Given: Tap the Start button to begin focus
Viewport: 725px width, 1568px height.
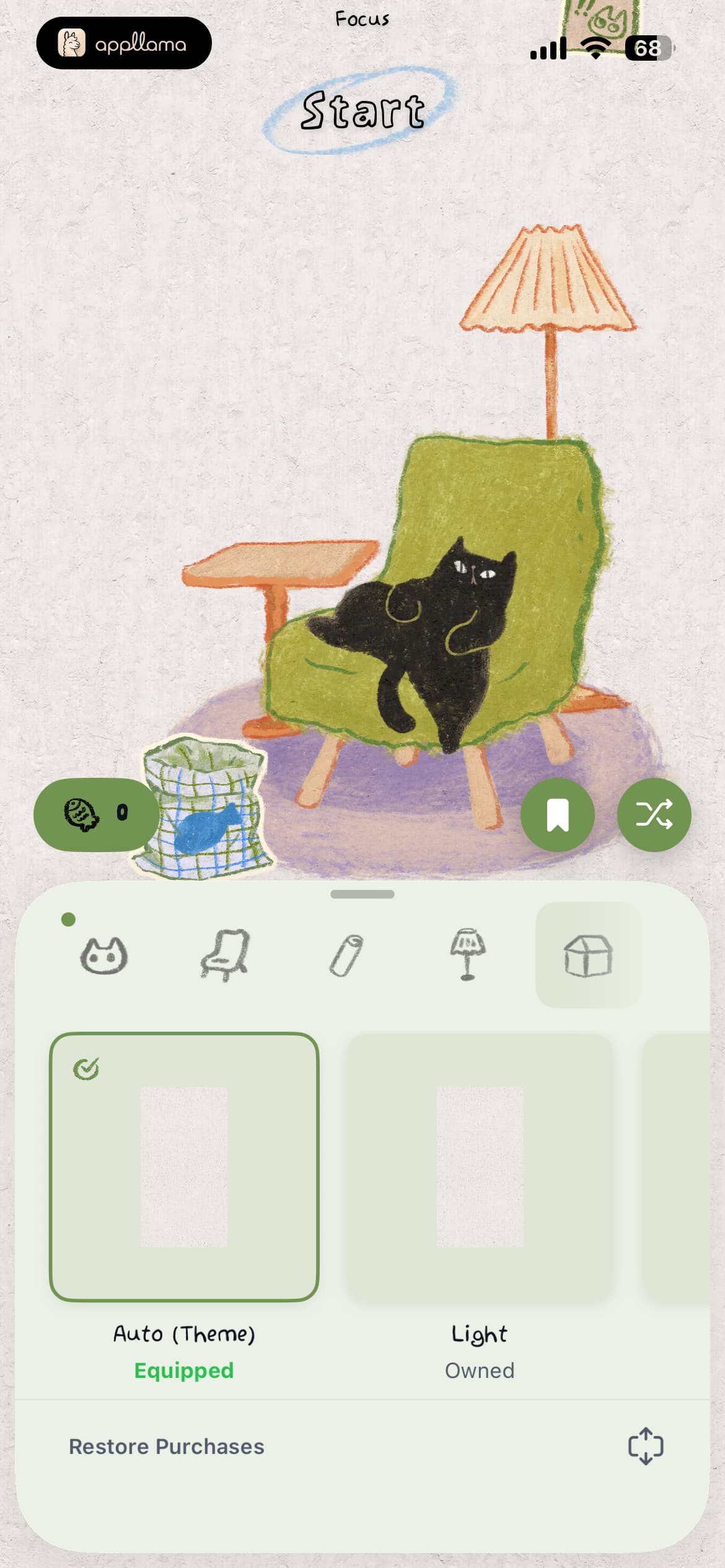Looking at the screenshot, I should point(362,111).
